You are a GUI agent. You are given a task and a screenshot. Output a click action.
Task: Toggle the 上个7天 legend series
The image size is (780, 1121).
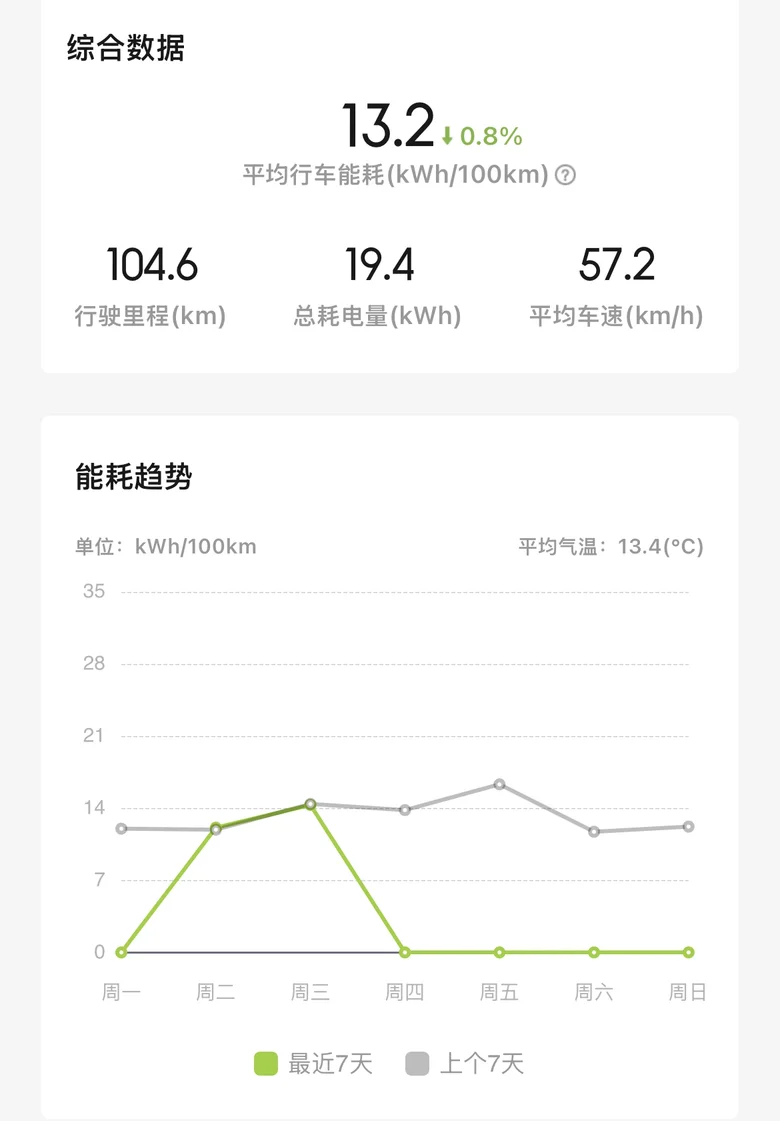464,1064
